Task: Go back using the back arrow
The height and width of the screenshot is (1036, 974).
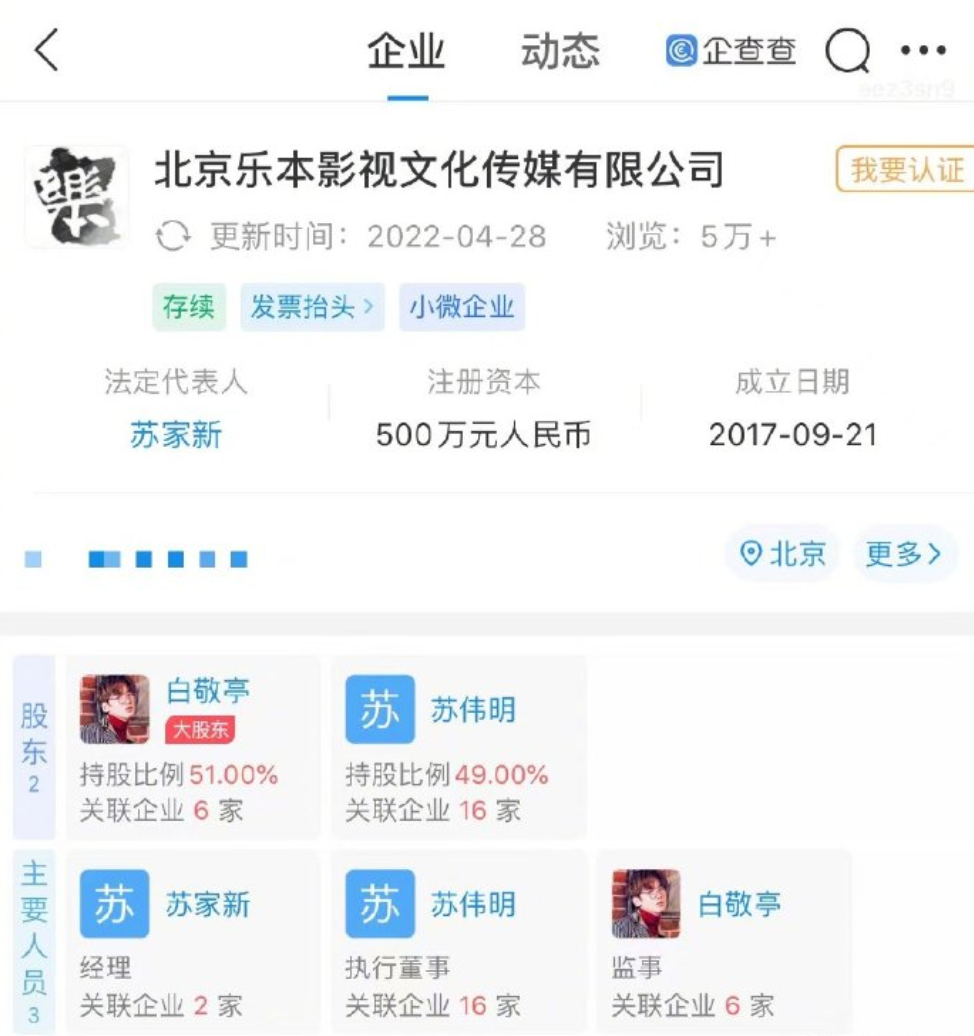Action: click(x=46, y=50)
